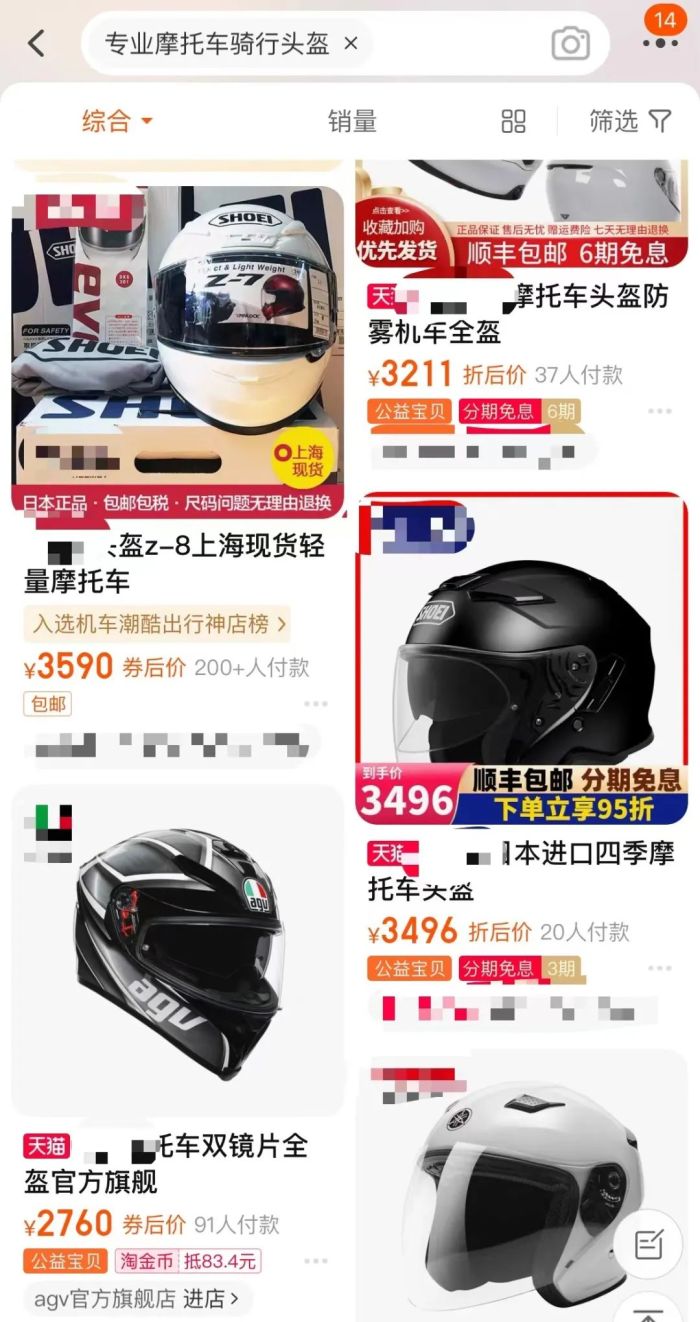Viewport: 700px width, 1322px height.
Task: Clear the search term with the X
Action: 351,43
